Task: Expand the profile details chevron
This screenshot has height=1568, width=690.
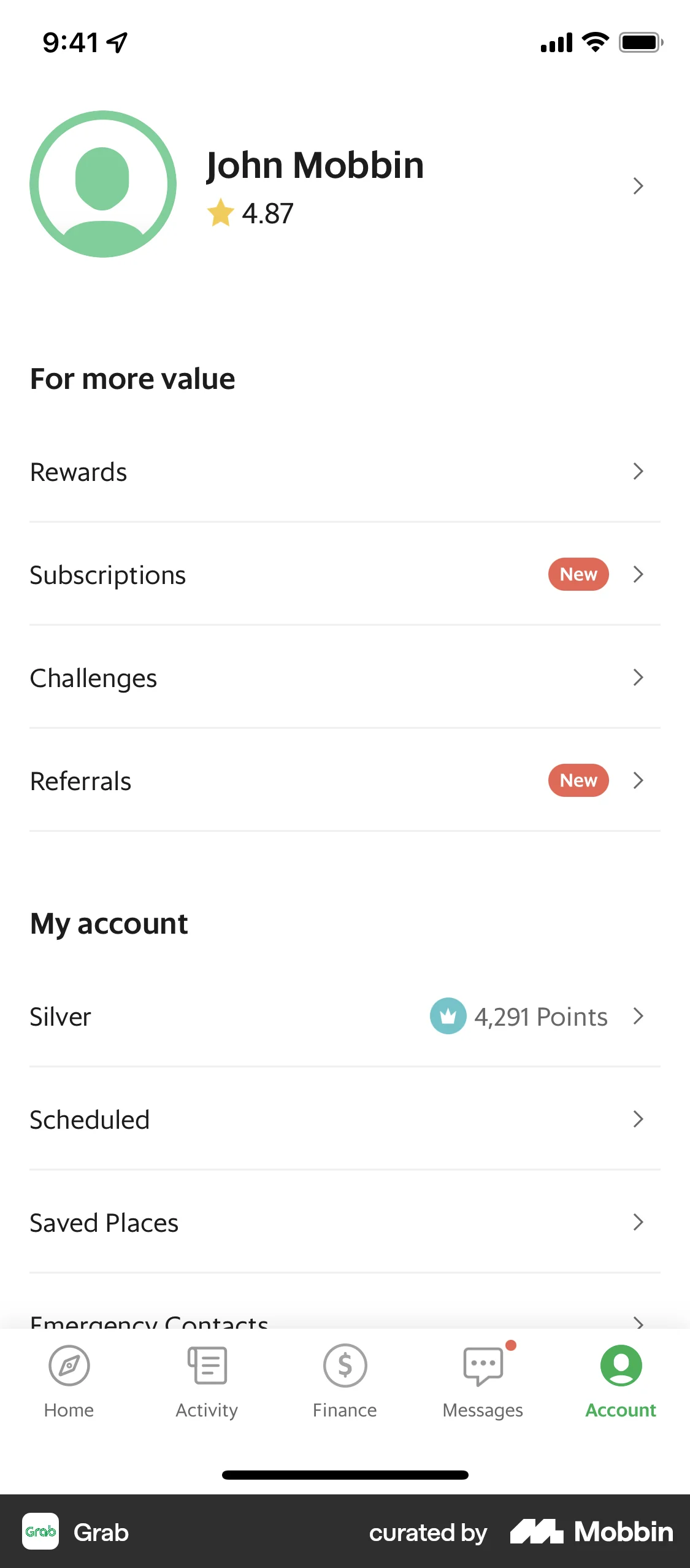Action: [638, 186]
